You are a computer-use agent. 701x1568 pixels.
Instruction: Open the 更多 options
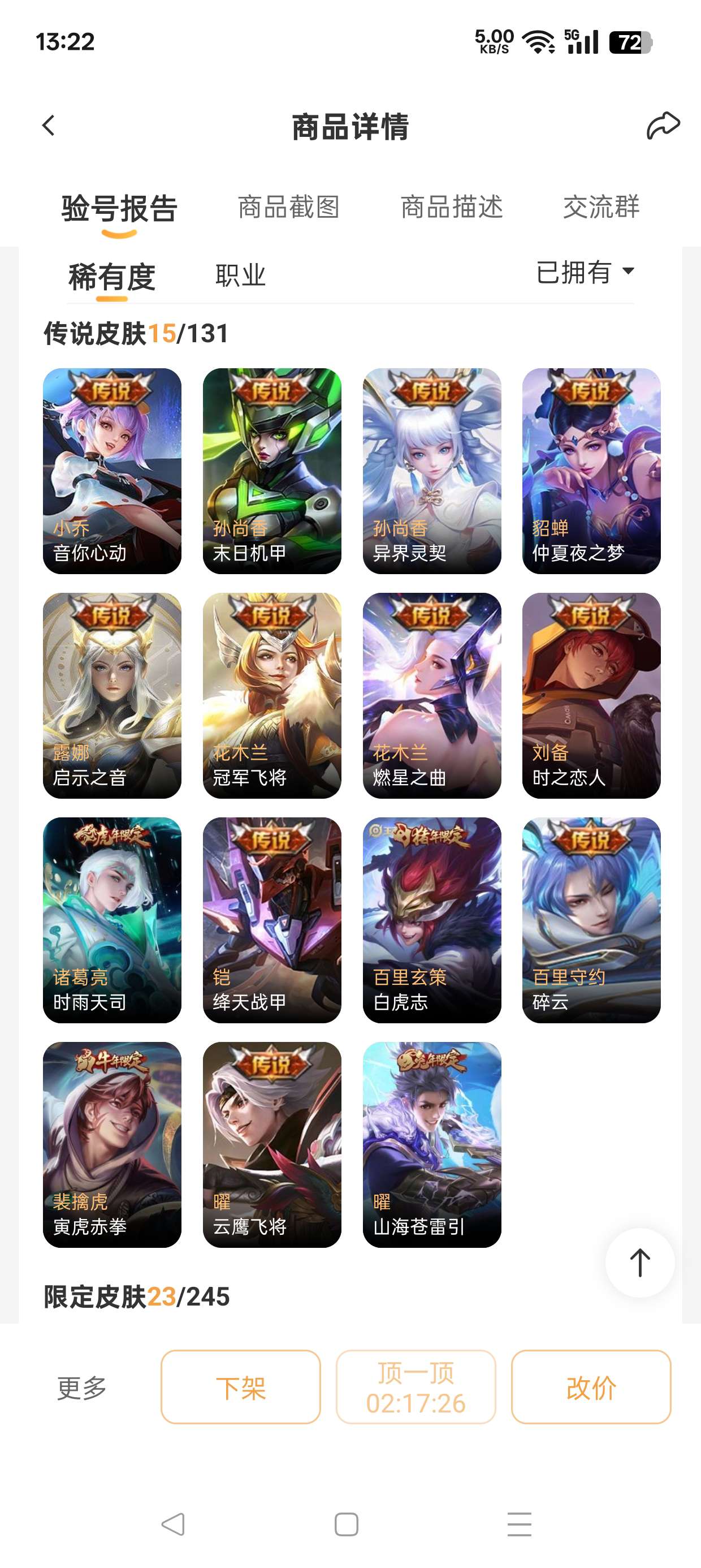pyautogui.click(x=81, y=1388)
